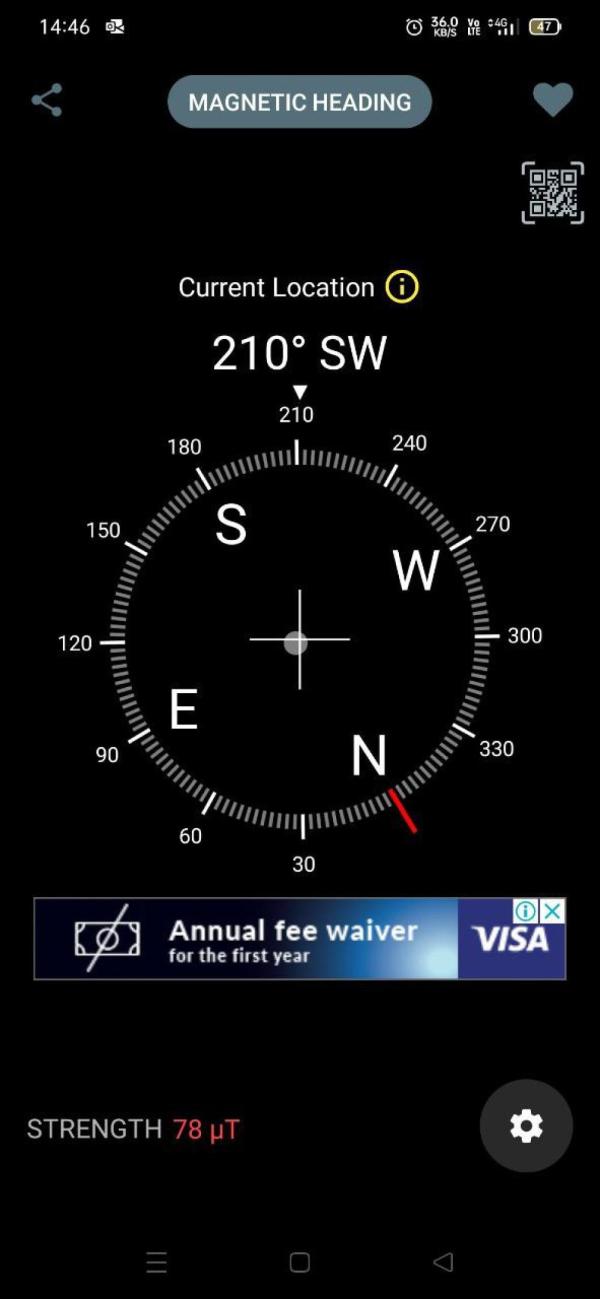The image size is (600, 1299).
Task: Share the compass heading
Action: [47, 100]
